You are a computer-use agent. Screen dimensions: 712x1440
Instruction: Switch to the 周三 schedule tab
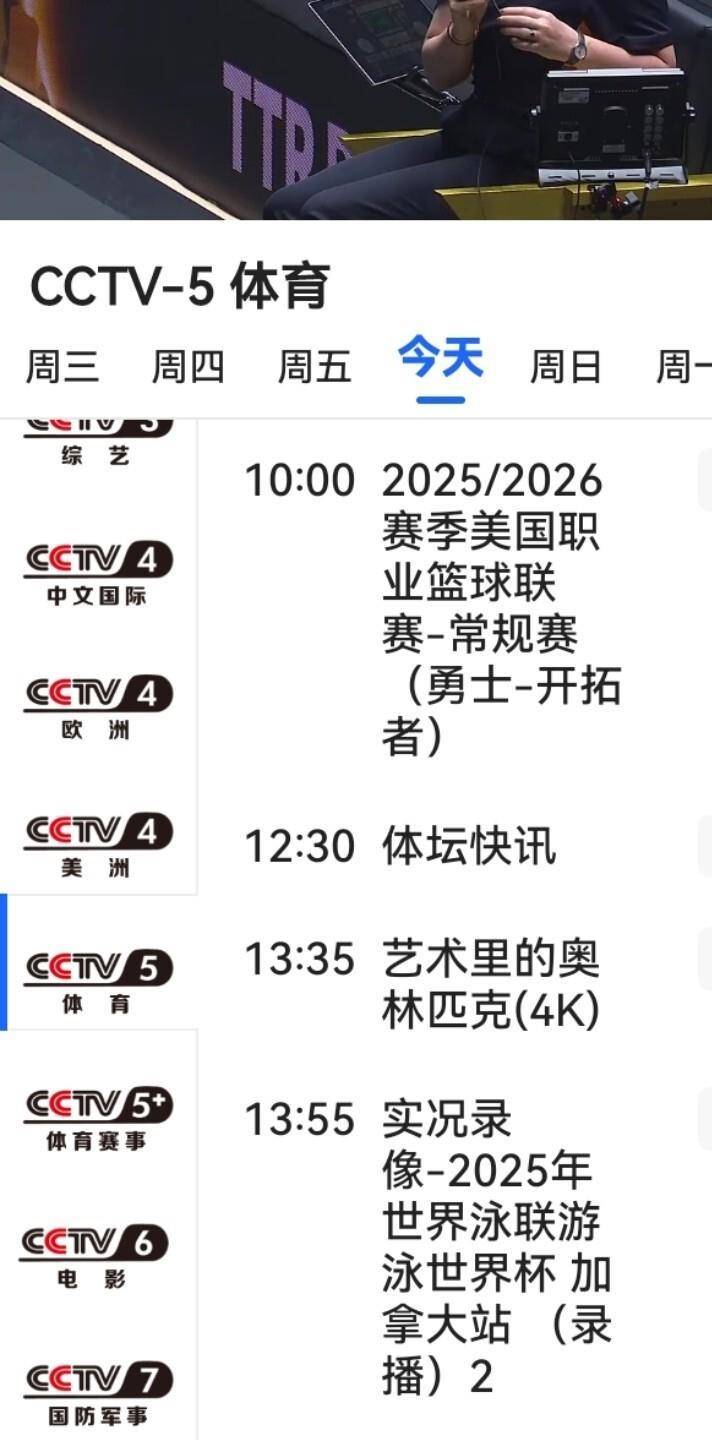pos(62,367)
